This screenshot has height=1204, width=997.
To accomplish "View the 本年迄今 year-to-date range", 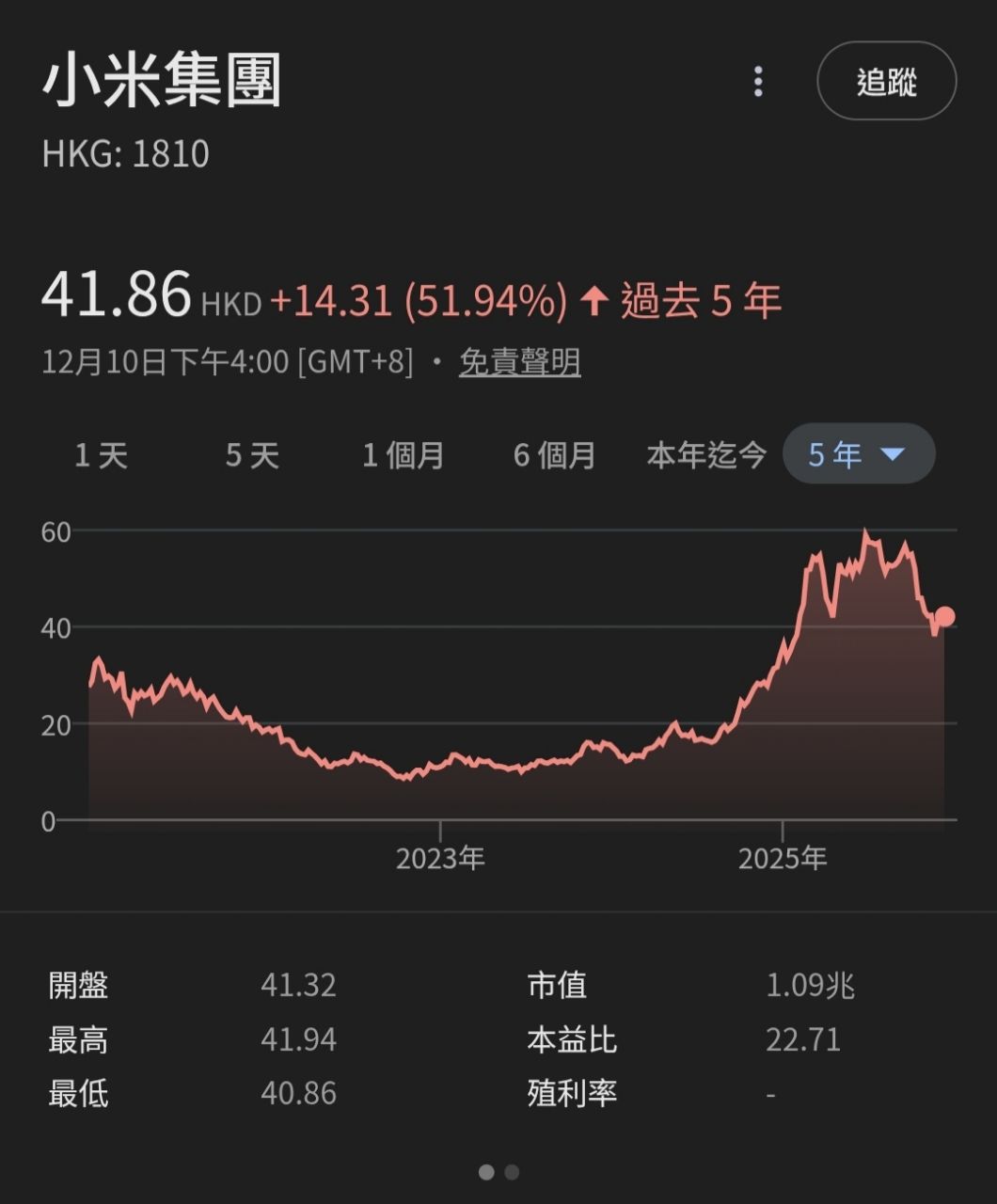I will 706,455.
